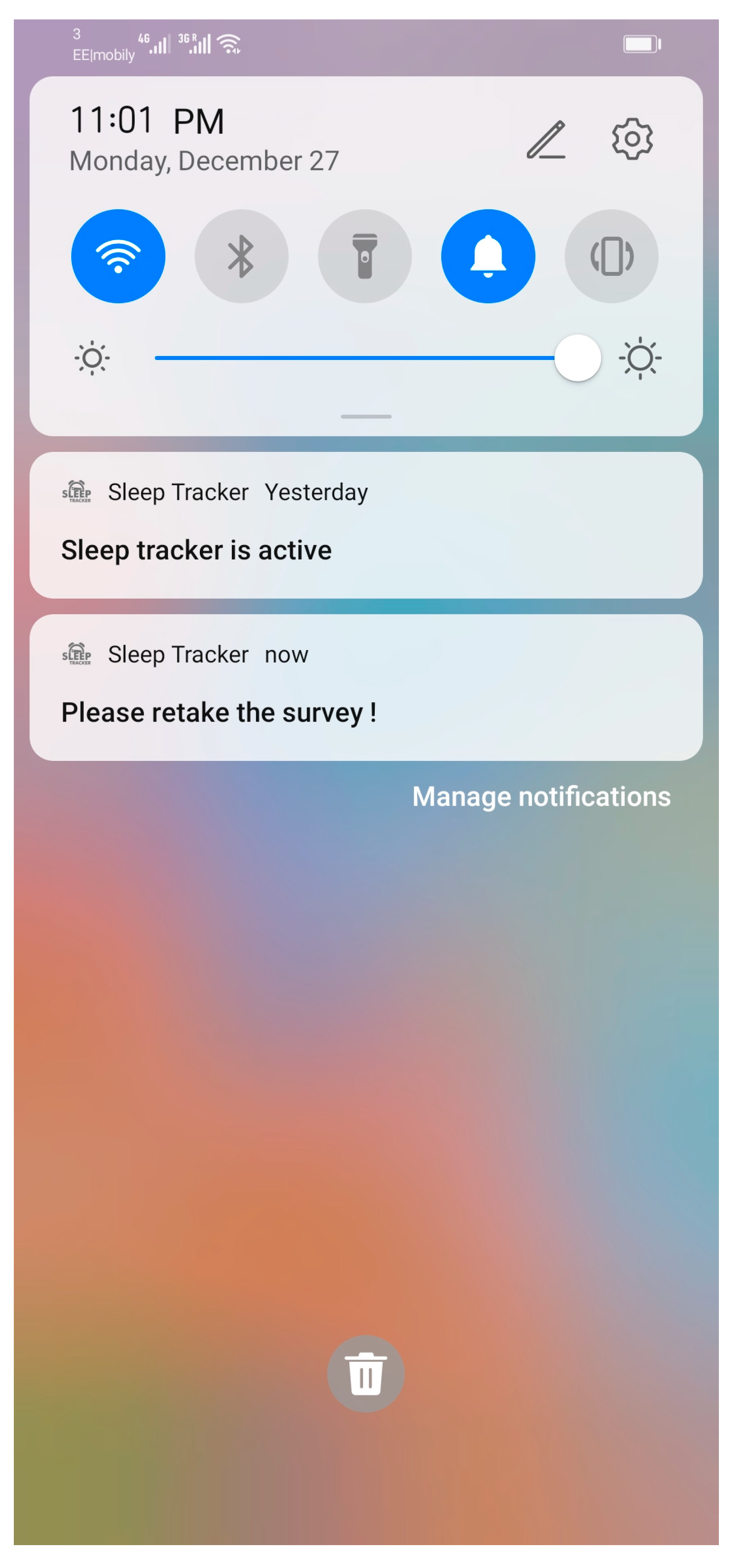Expand the quick settings panel handle

[x=365, y=416]
